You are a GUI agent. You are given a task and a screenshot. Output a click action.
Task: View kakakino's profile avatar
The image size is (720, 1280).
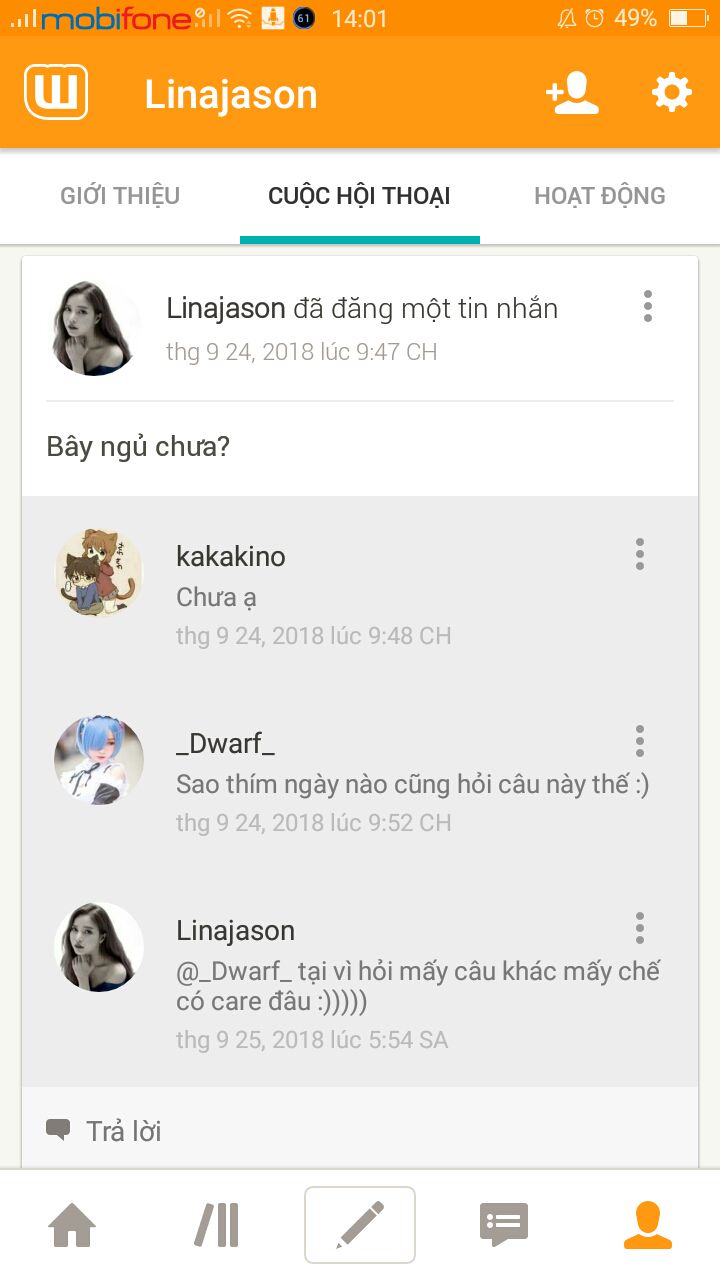point(99,573)
